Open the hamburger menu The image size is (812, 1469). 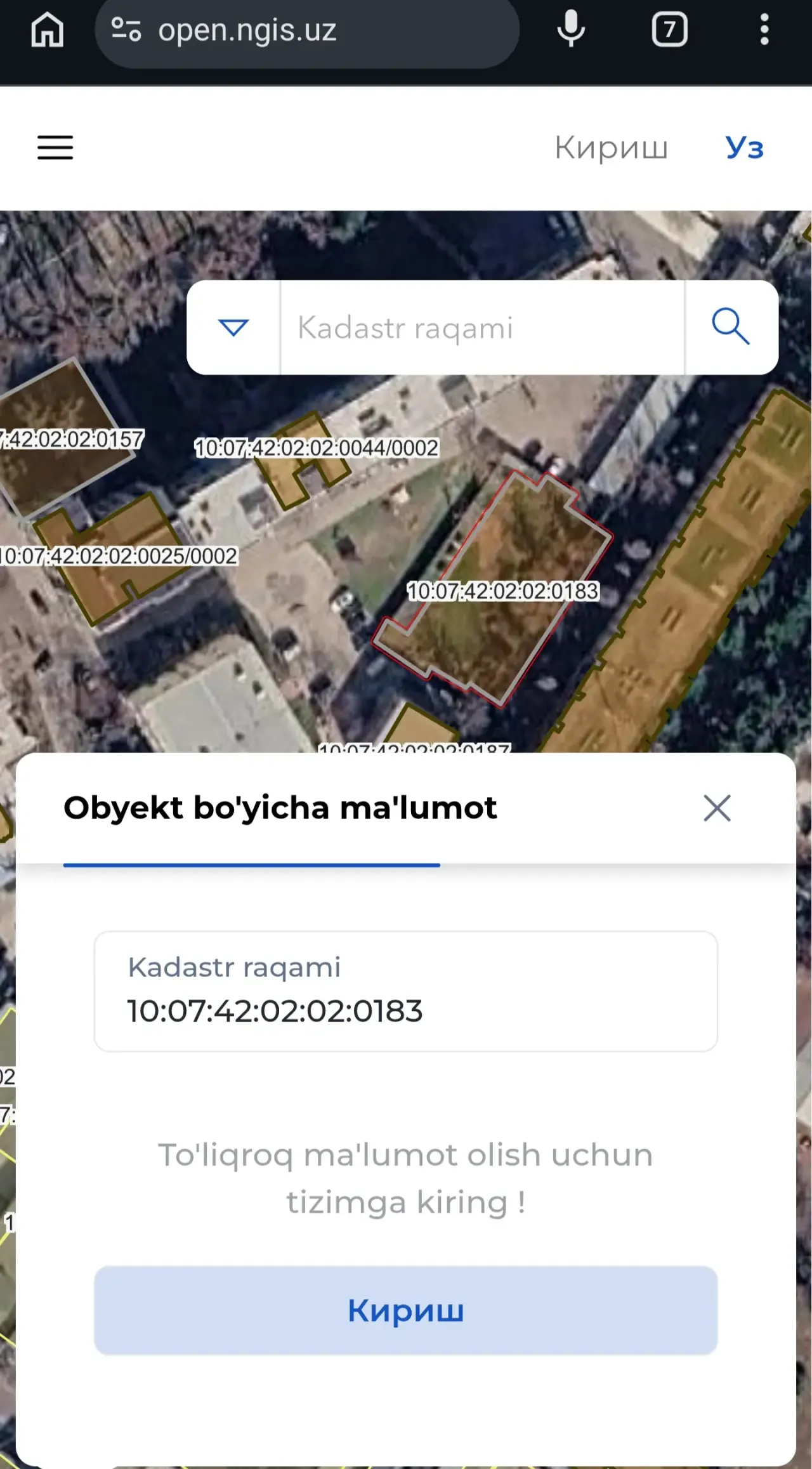click(x=55, y=147)
